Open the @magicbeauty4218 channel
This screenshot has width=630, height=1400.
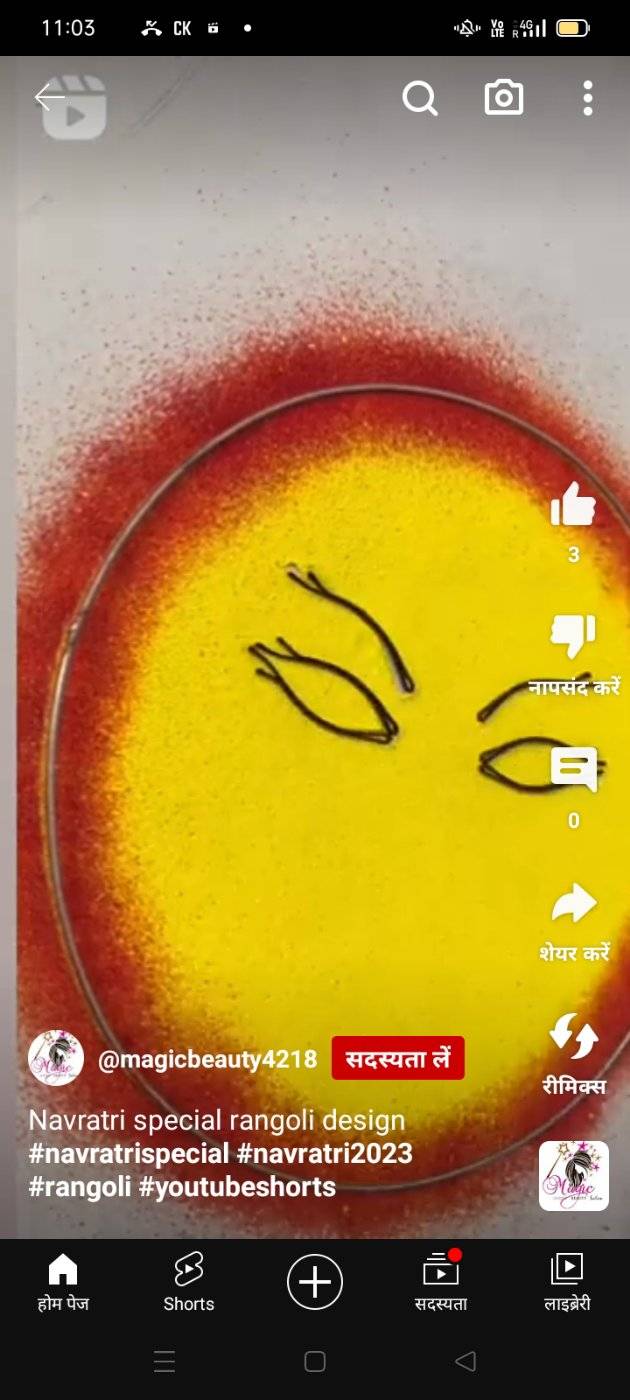(x=207, y=1060)
